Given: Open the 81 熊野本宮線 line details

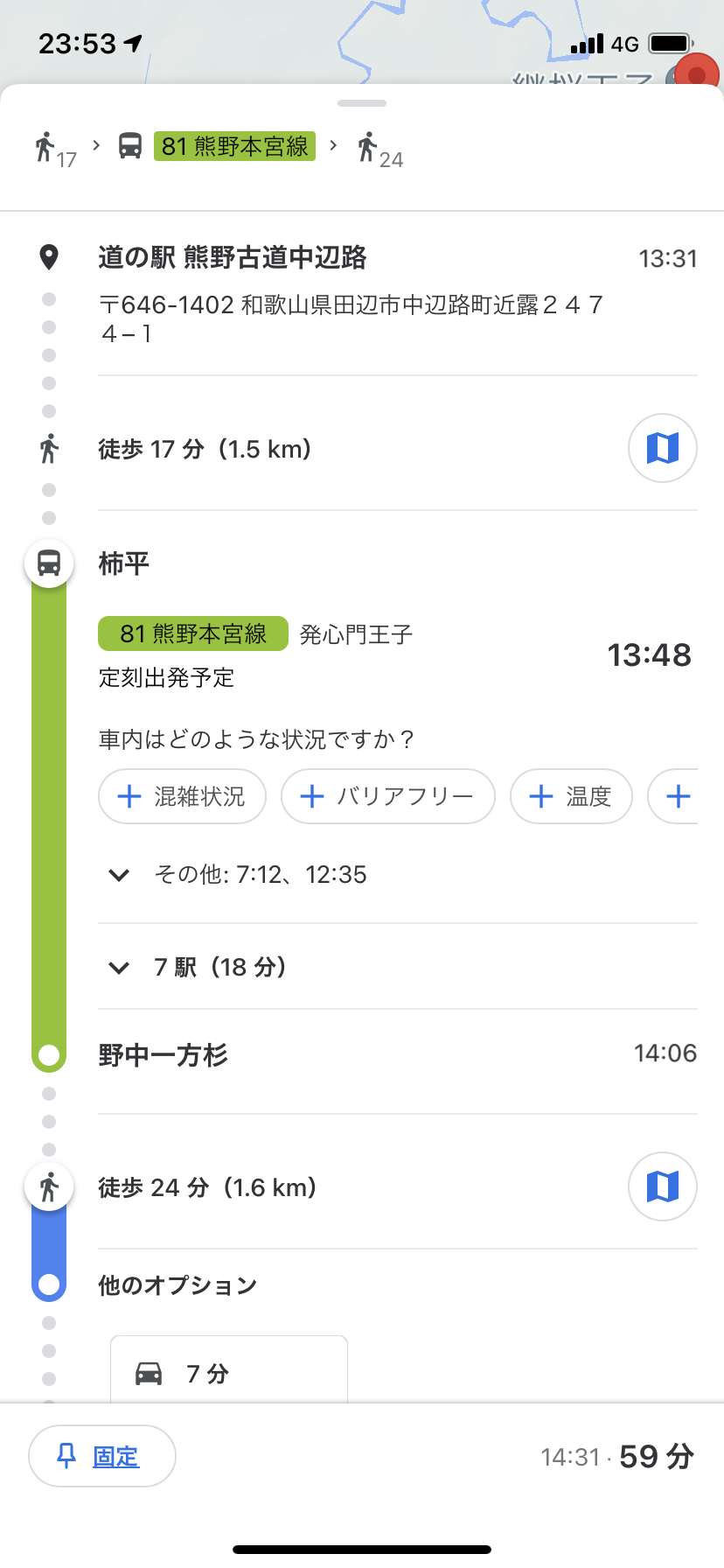Looking at the screenshot, I should (193, 633).
